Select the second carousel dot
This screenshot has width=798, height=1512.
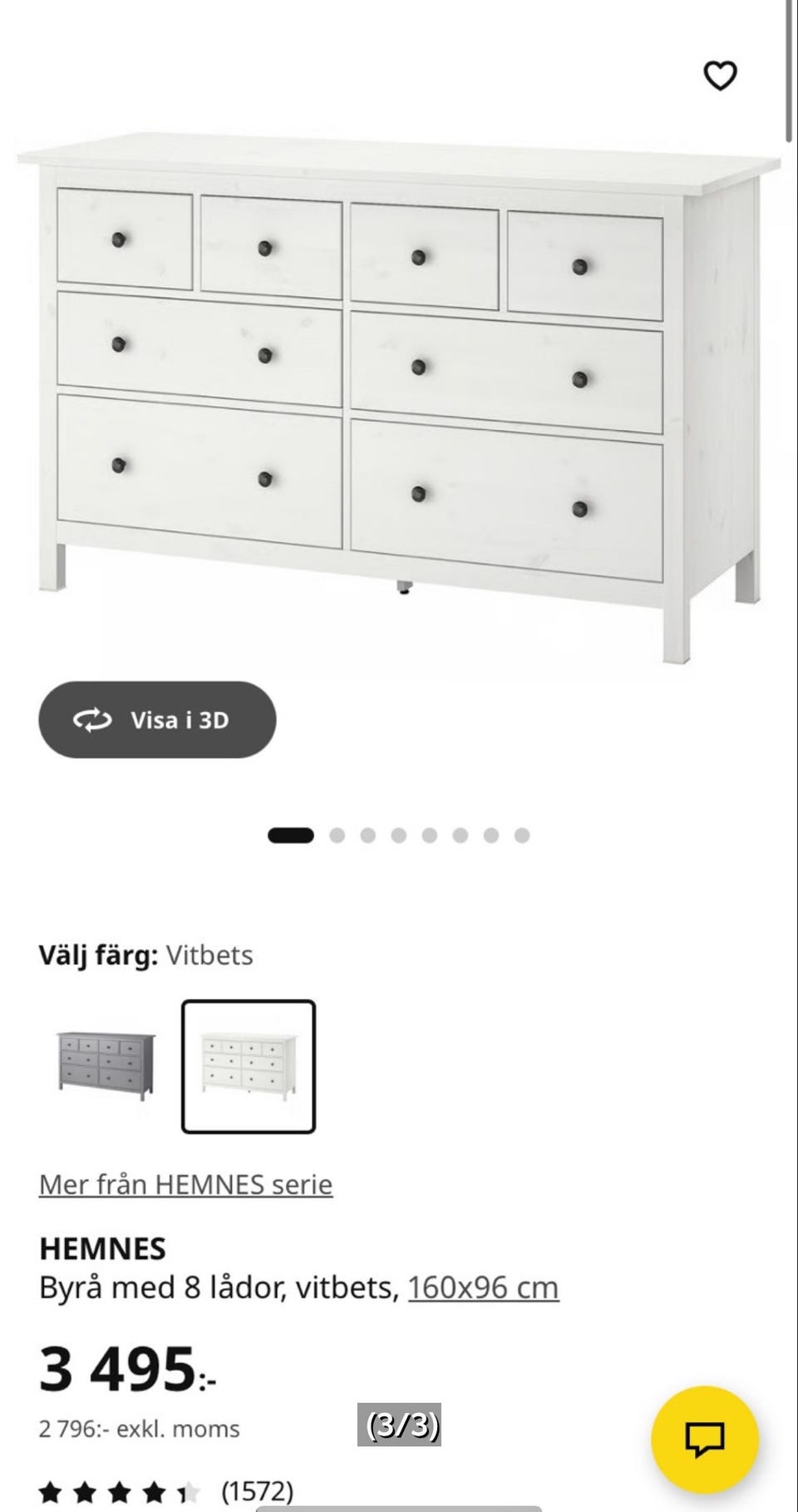(x=337, y=833)
